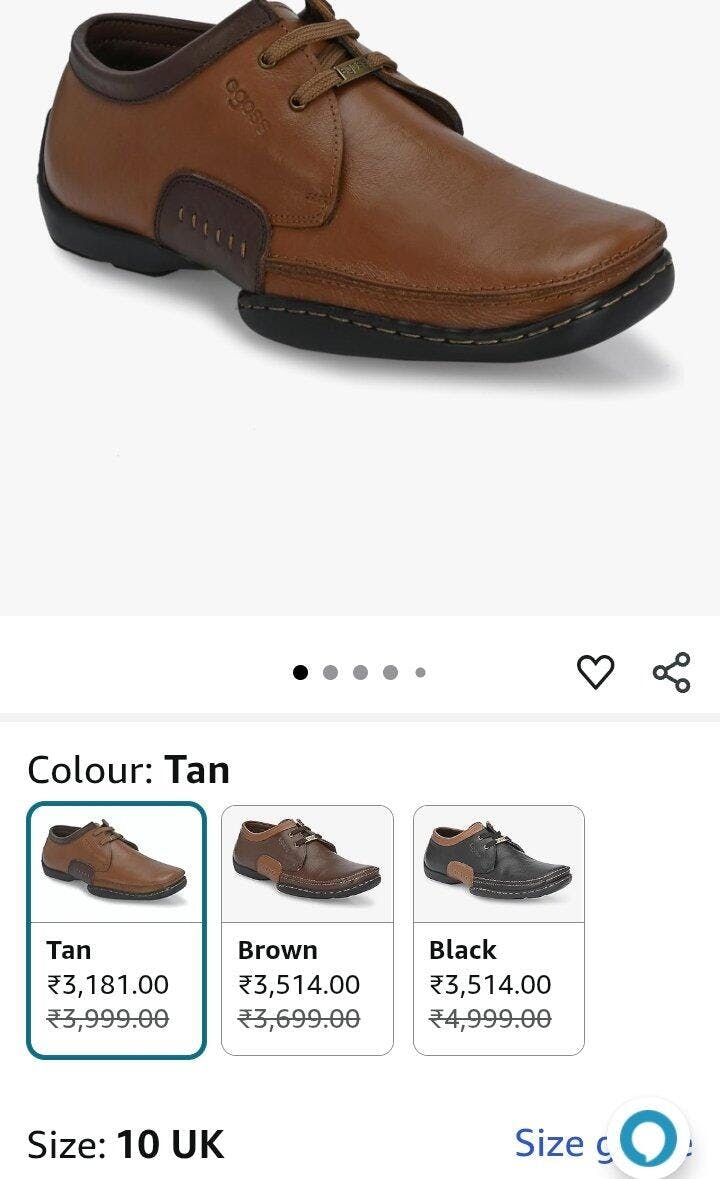The image size is (720, 1179).
Task: Pick the Black colour variant
Action: click(498, 930)
